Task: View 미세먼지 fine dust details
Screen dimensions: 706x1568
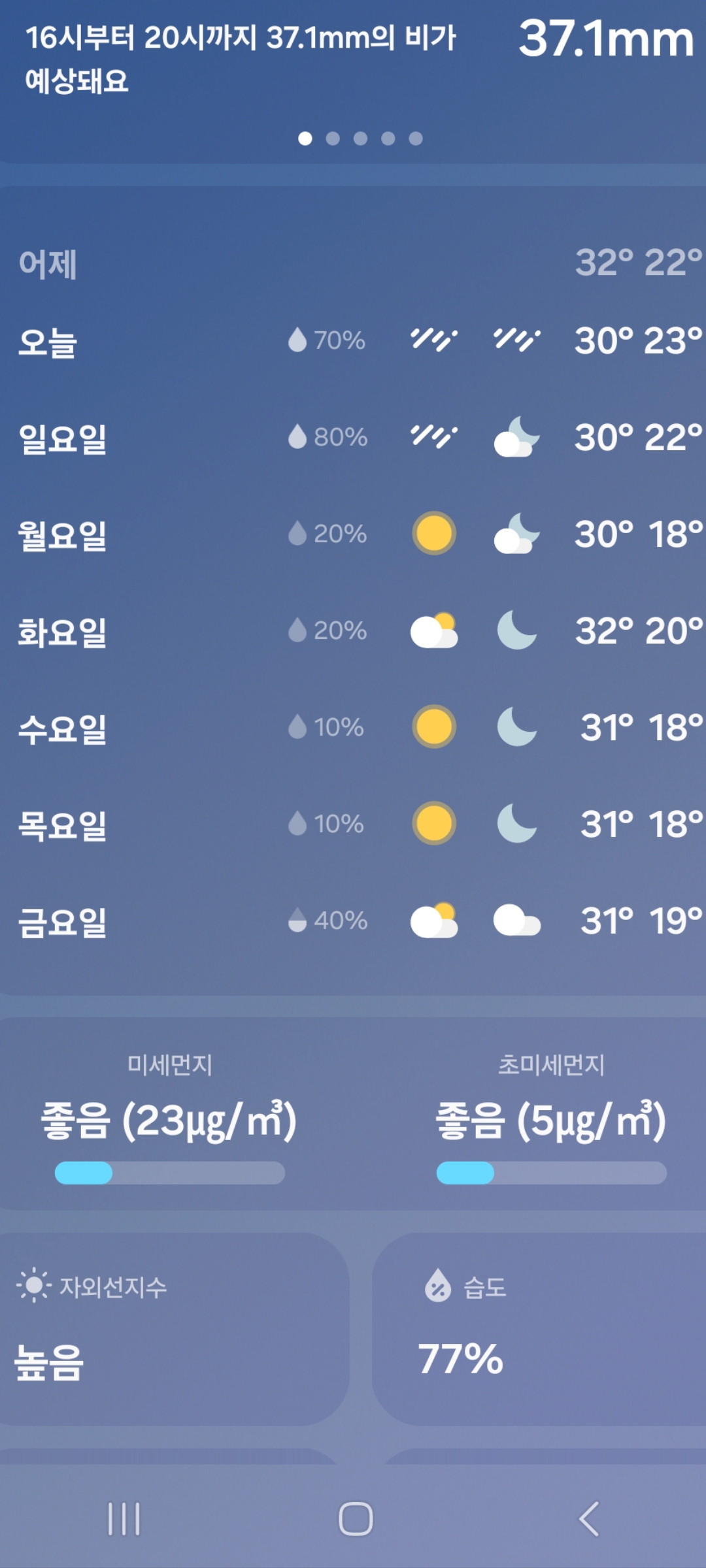Action: pyautogui.click(x=170, y=1117)
